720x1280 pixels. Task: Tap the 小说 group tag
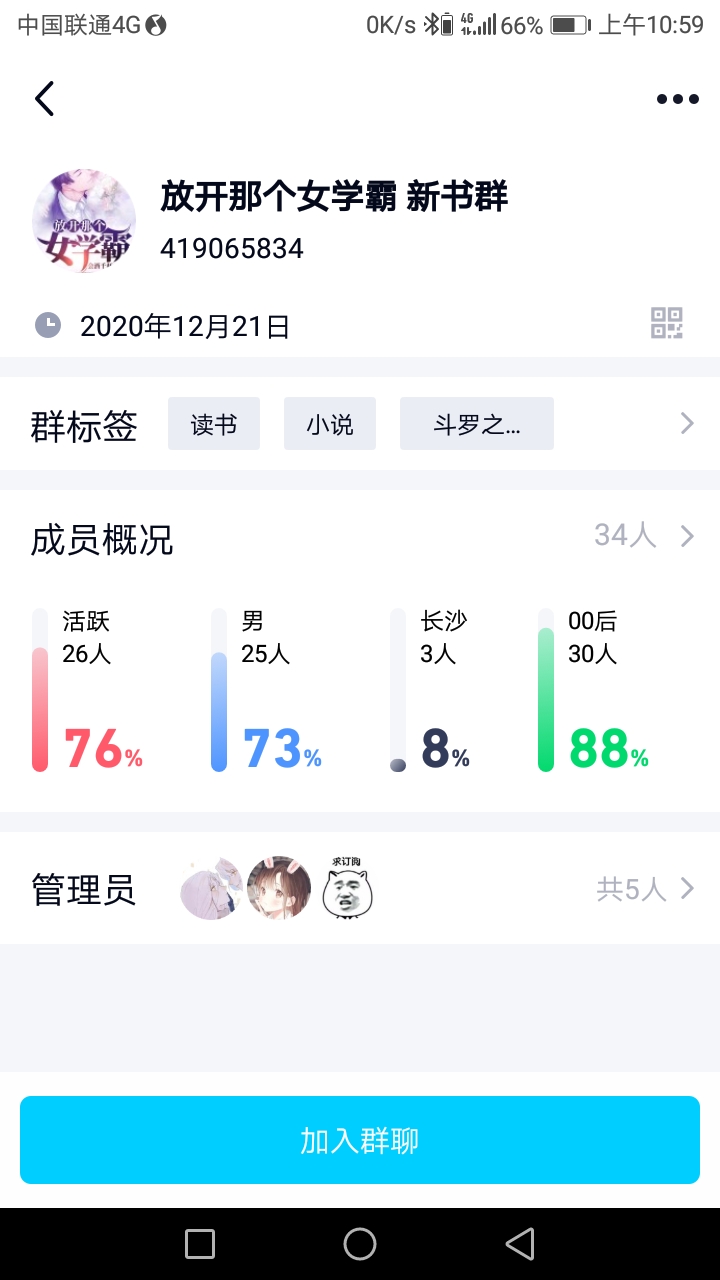[x=330, y=424]
